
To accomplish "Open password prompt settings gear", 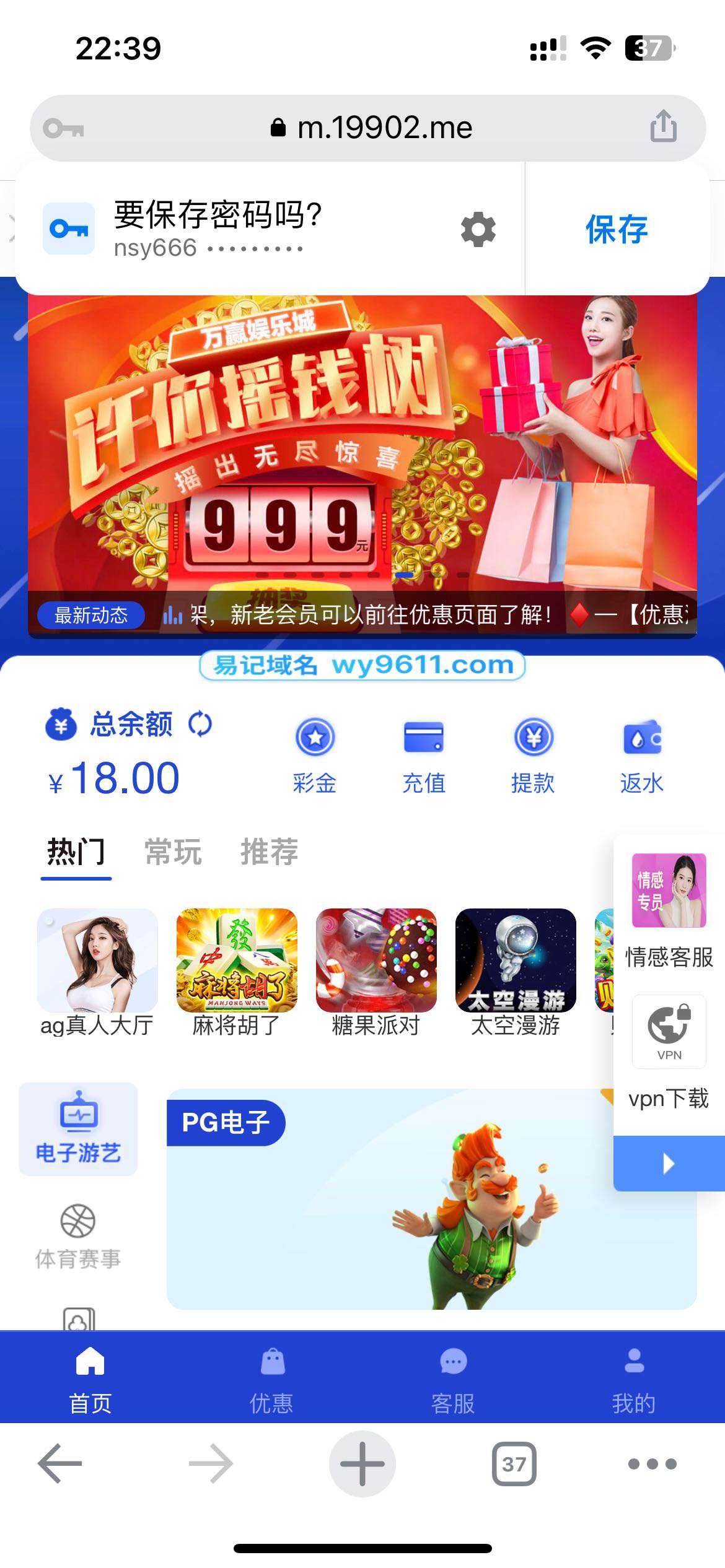I will coord(478,230).
